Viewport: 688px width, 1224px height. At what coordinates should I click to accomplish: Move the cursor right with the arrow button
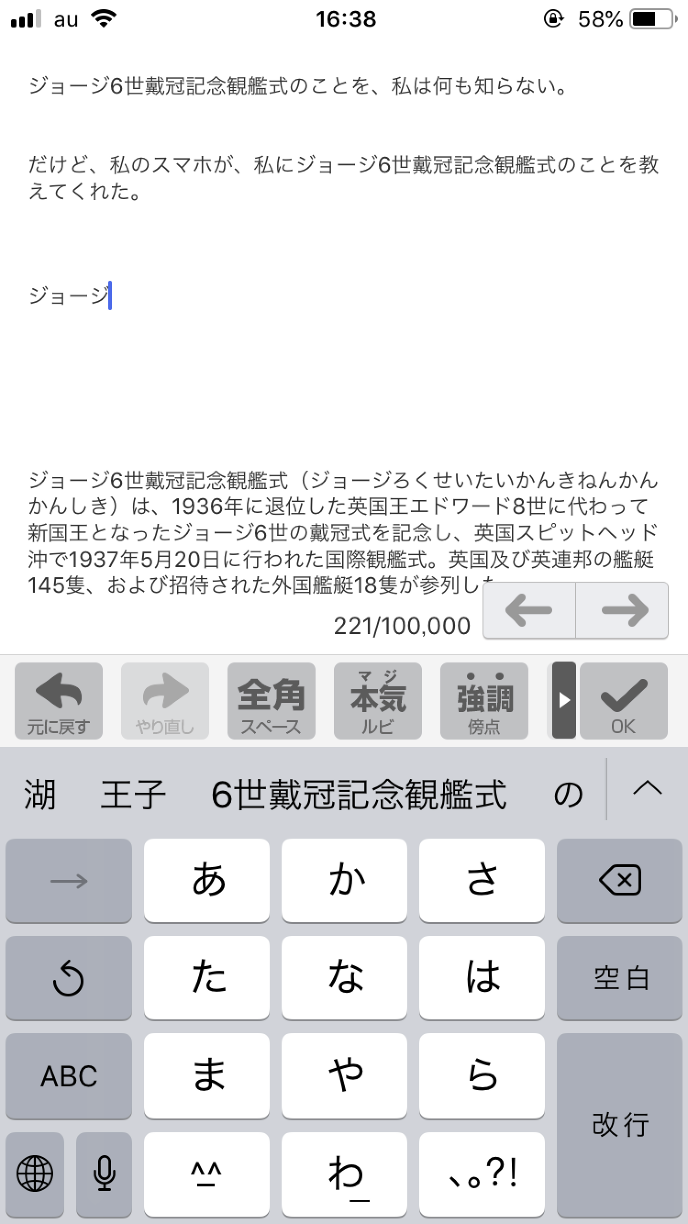pyautogui.click(x=622, y=611)
